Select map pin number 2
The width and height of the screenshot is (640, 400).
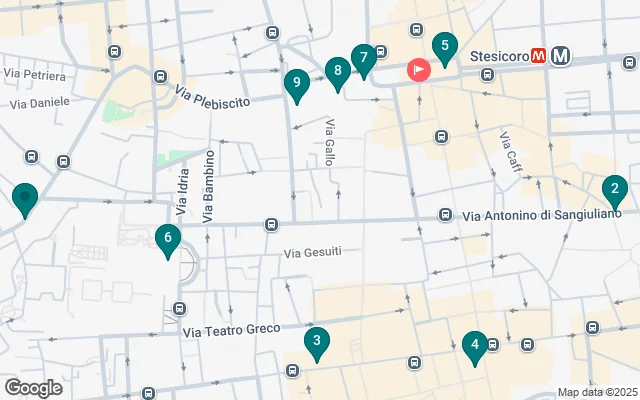tap(615, 188)
